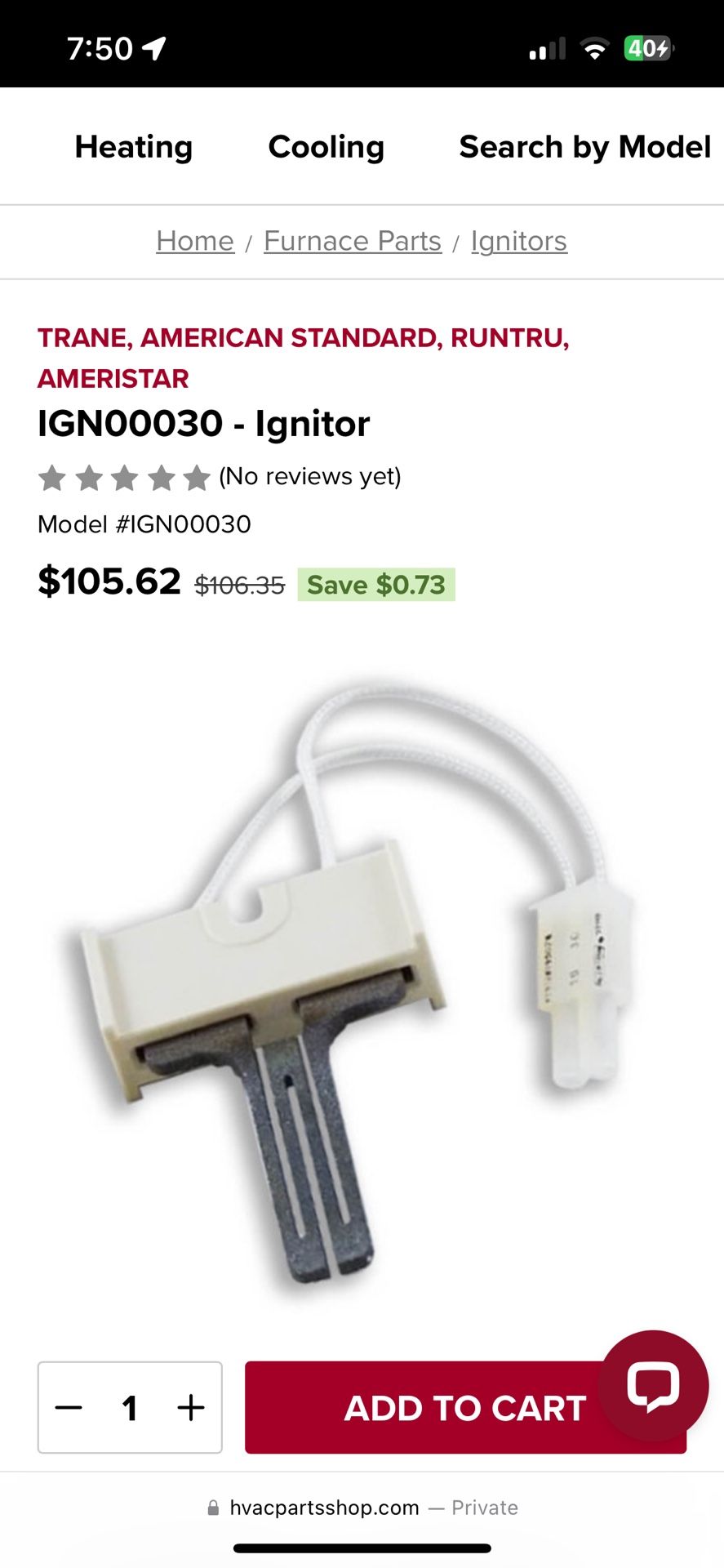Open Furnace Parts breadcrumb link
Screen dimensions: 724x1568
pyautogui.click(x=353, y=241)
